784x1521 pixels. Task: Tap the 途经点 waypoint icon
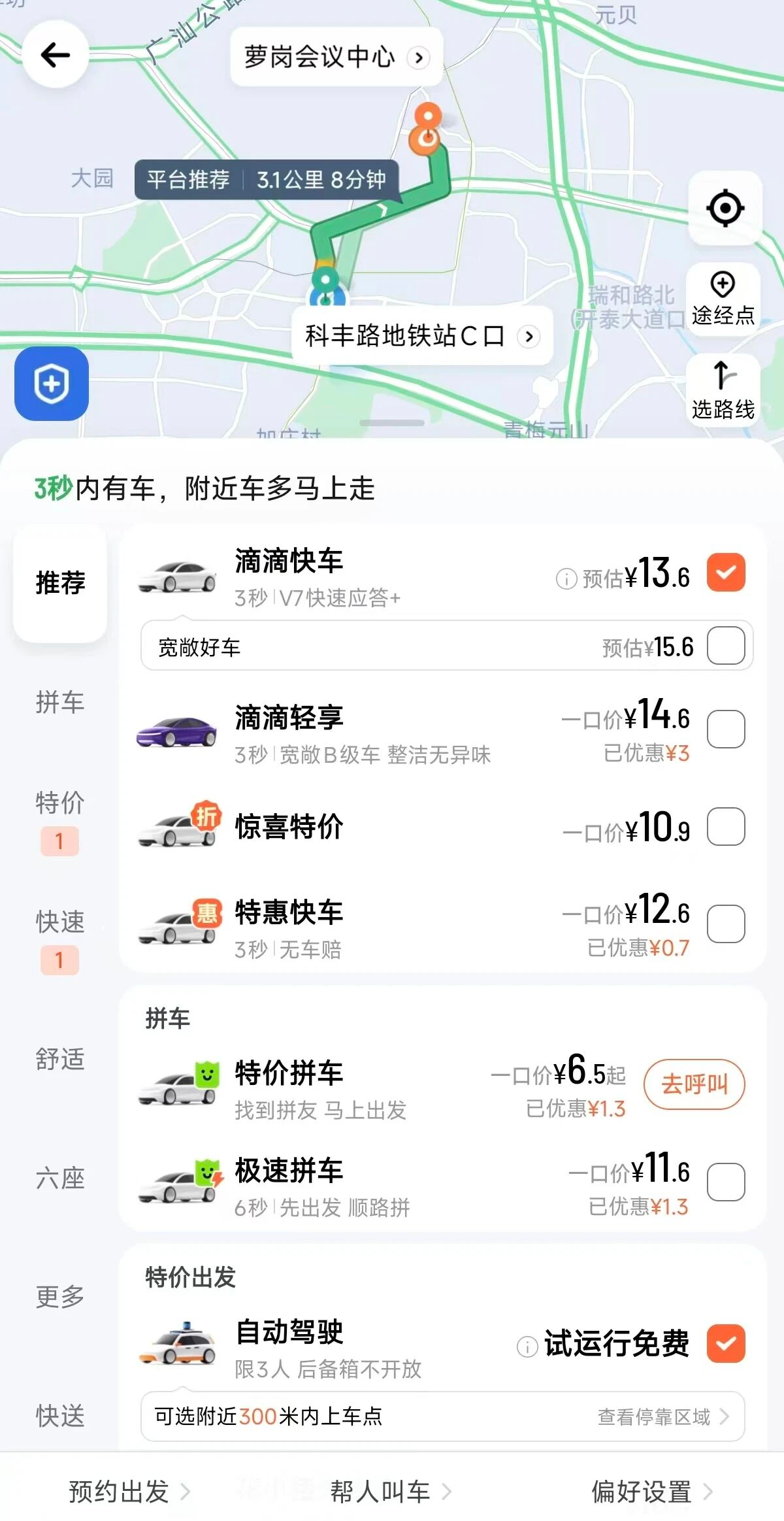point(721,288)
